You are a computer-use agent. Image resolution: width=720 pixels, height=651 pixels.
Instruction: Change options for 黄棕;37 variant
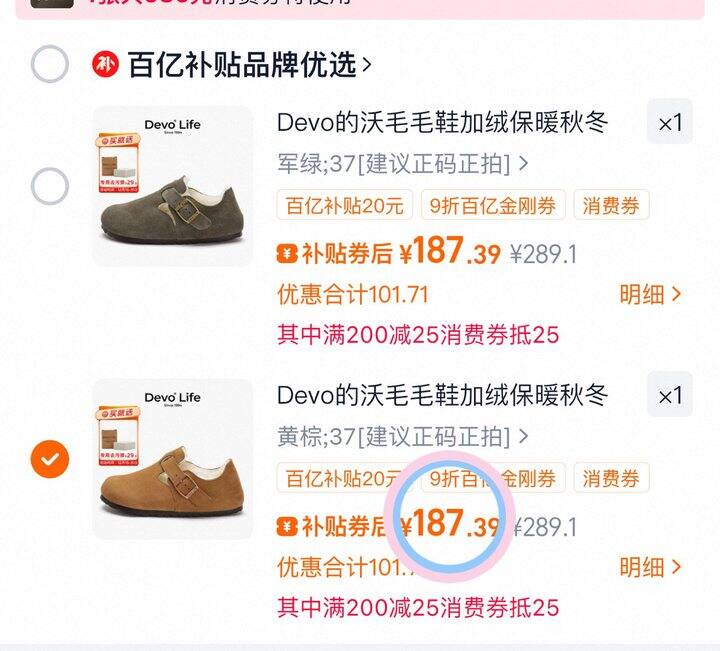click(403, 436)
